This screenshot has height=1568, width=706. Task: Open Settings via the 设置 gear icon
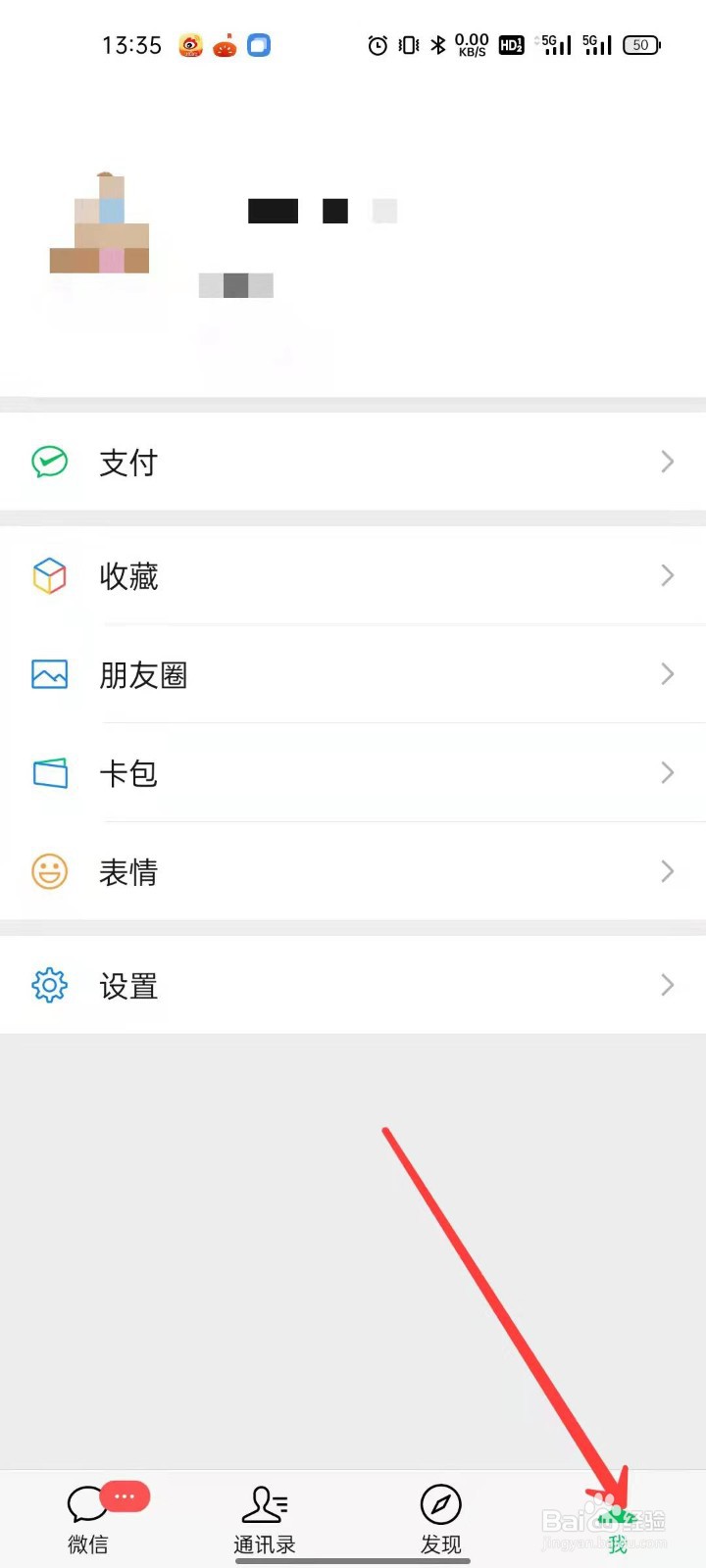[x=49, y=985]
